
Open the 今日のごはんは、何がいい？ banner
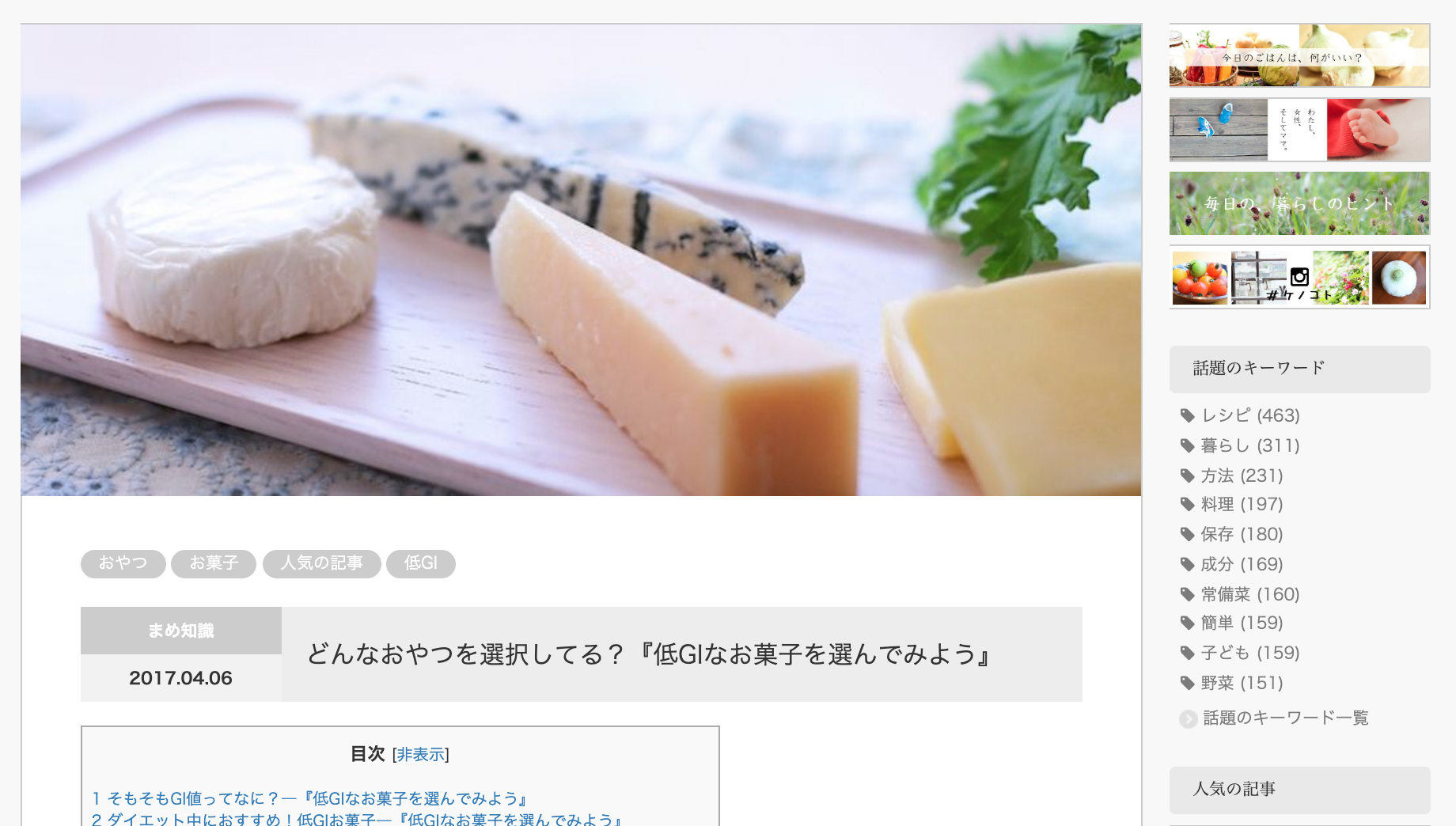pyautogui.click(x=1299, y=55)
